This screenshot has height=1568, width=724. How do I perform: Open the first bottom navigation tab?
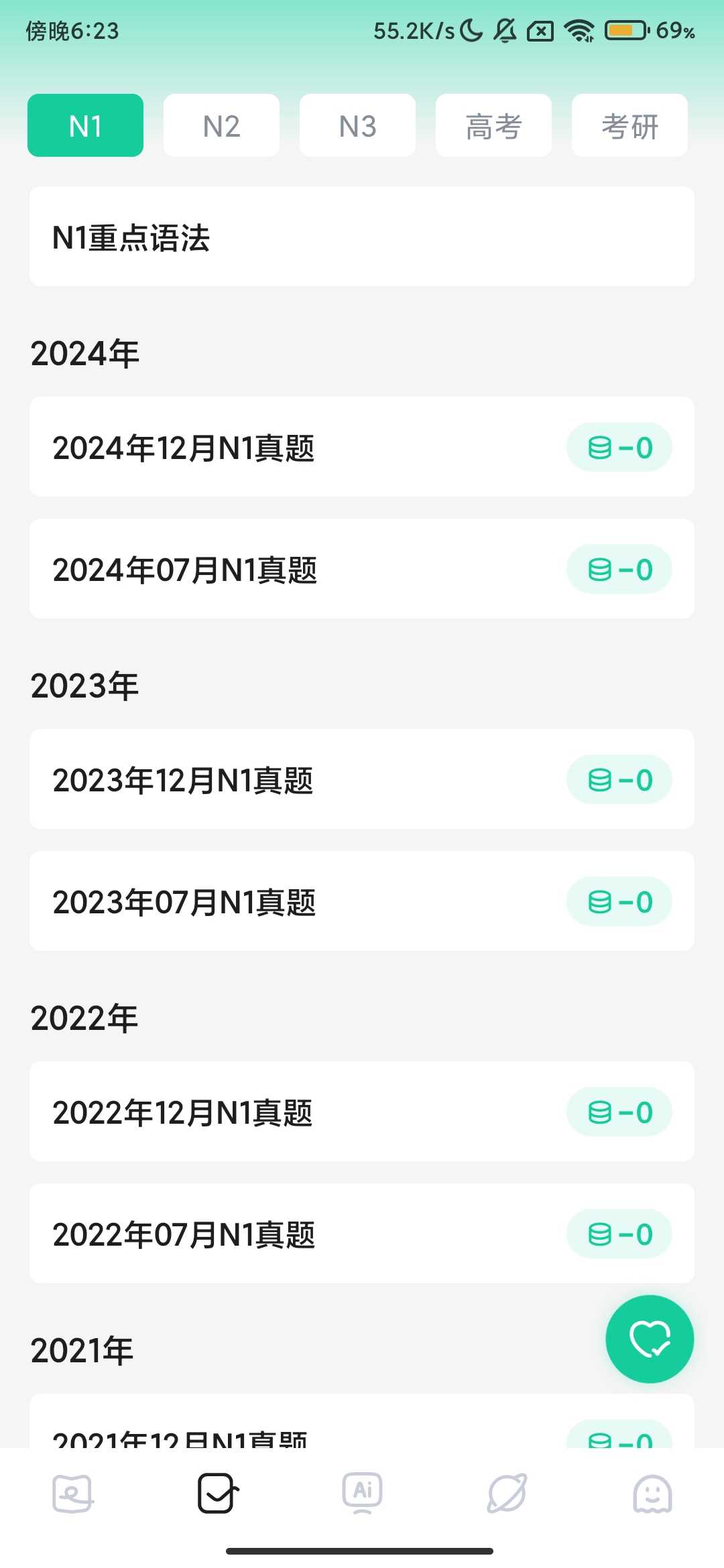tap(72, 1494)
